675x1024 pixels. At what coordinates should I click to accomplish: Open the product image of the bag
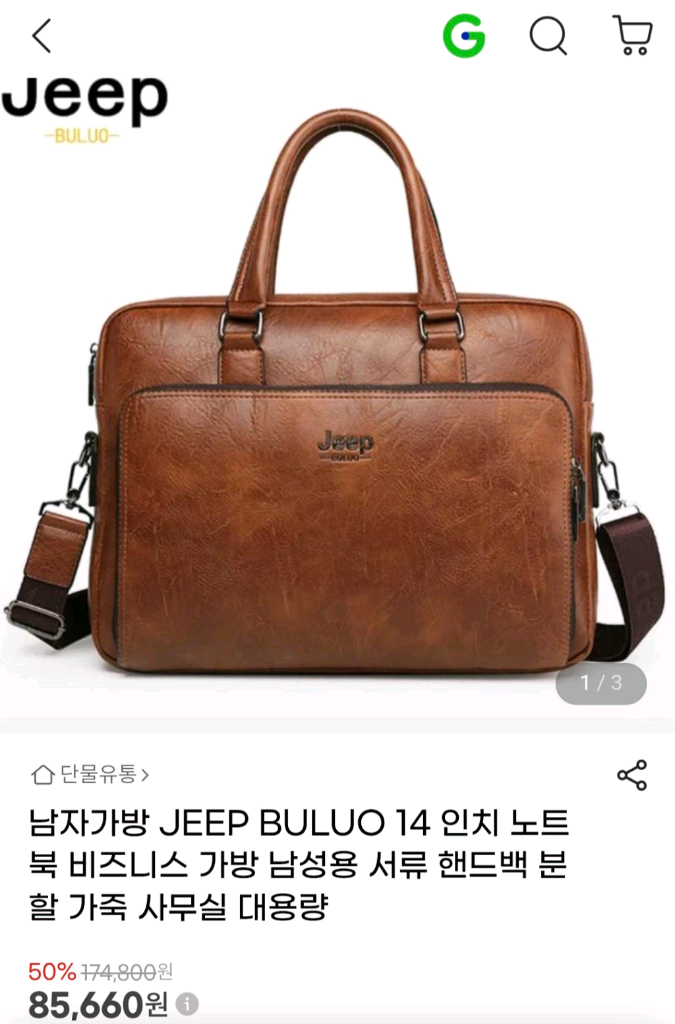338,392
